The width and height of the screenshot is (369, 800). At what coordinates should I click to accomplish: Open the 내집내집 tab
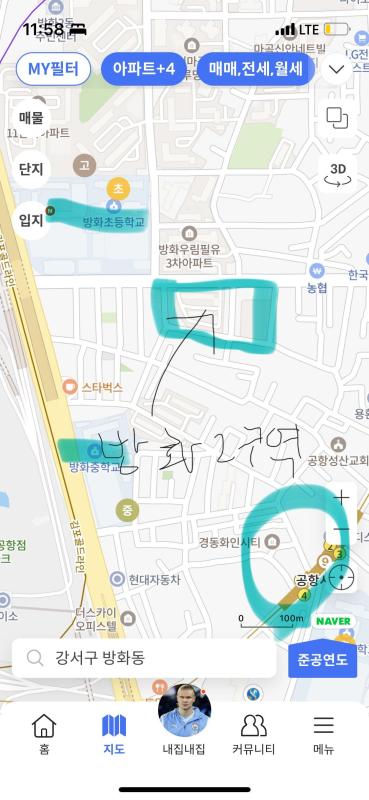click(184, 721)
